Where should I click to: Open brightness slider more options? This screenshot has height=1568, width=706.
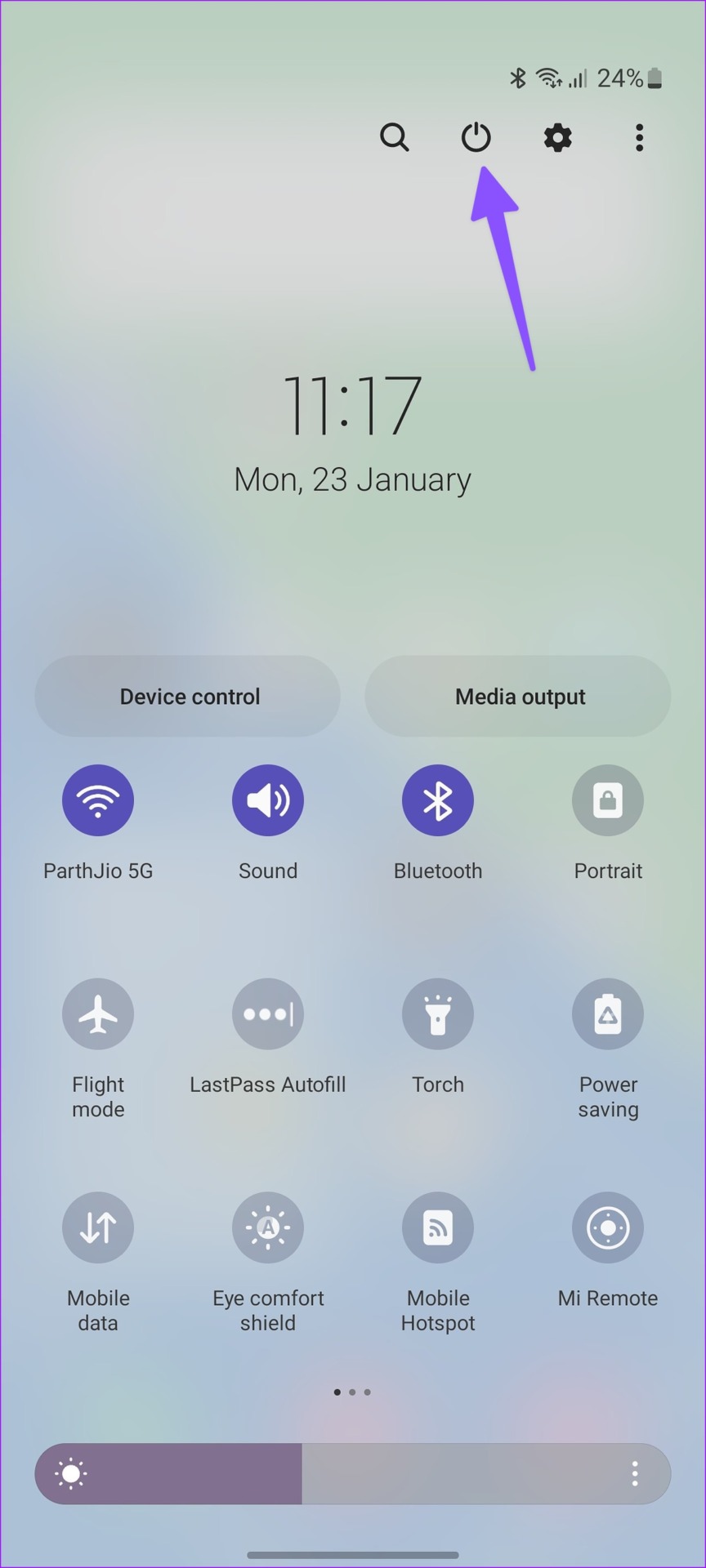pos(635,1474)
